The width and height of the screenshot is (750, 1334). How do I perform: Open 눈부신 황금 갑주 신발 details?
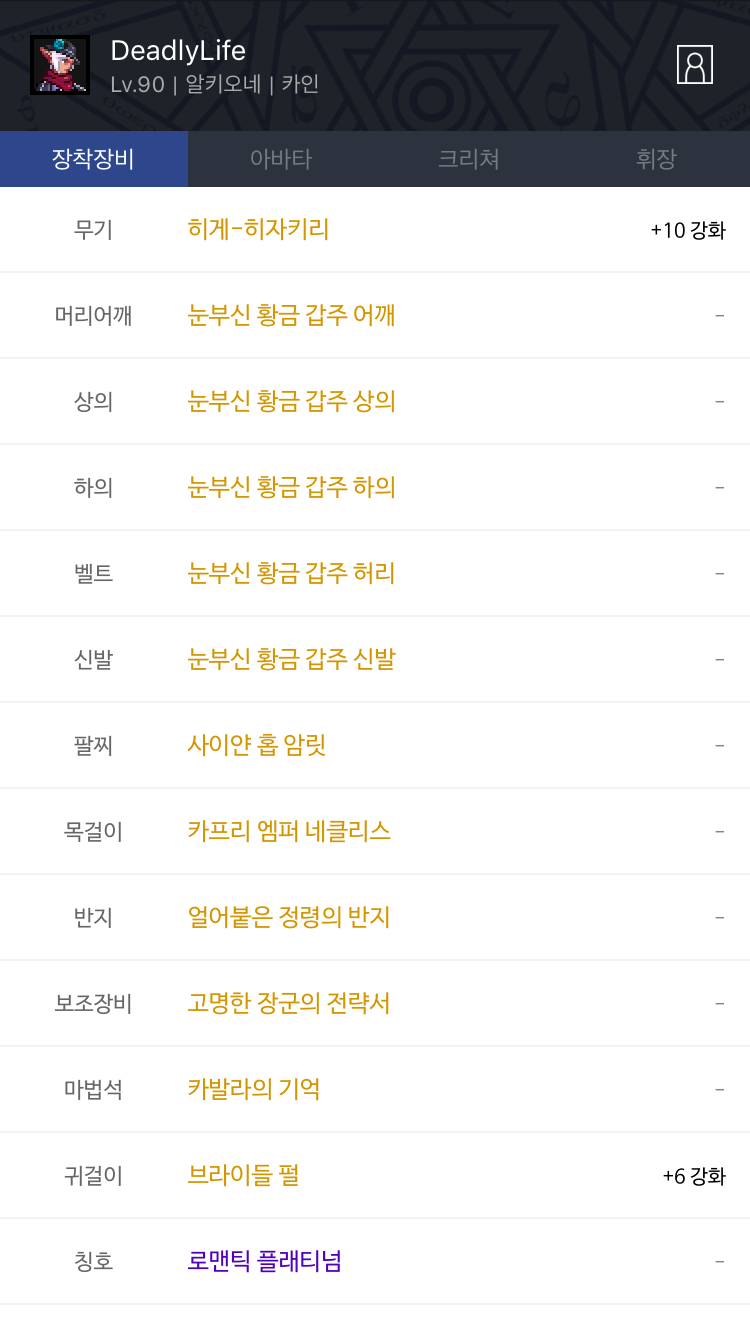291,660
